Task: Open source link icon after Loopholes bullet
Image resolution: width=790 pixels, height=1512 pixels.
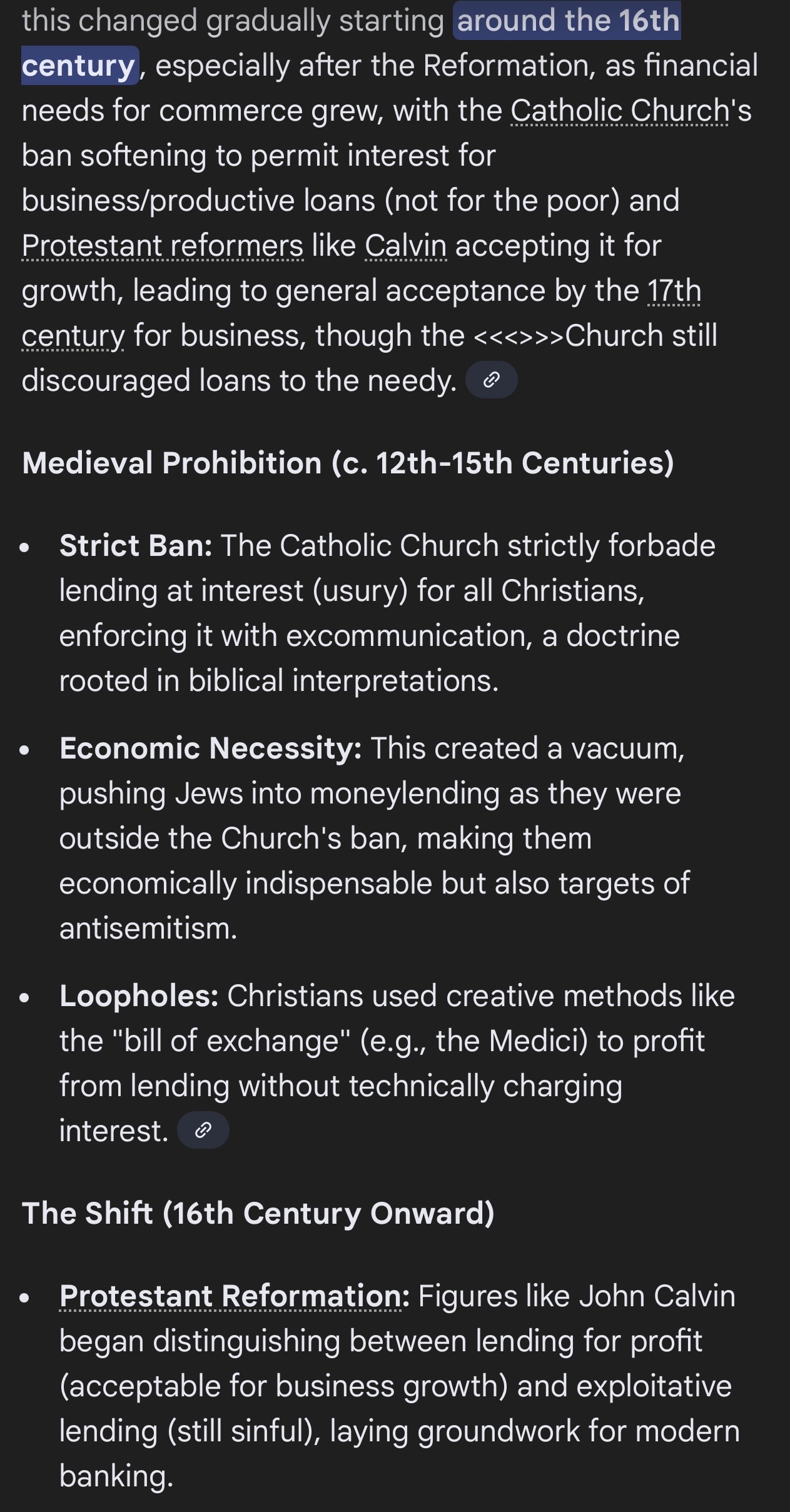Action: [203, 1130]
